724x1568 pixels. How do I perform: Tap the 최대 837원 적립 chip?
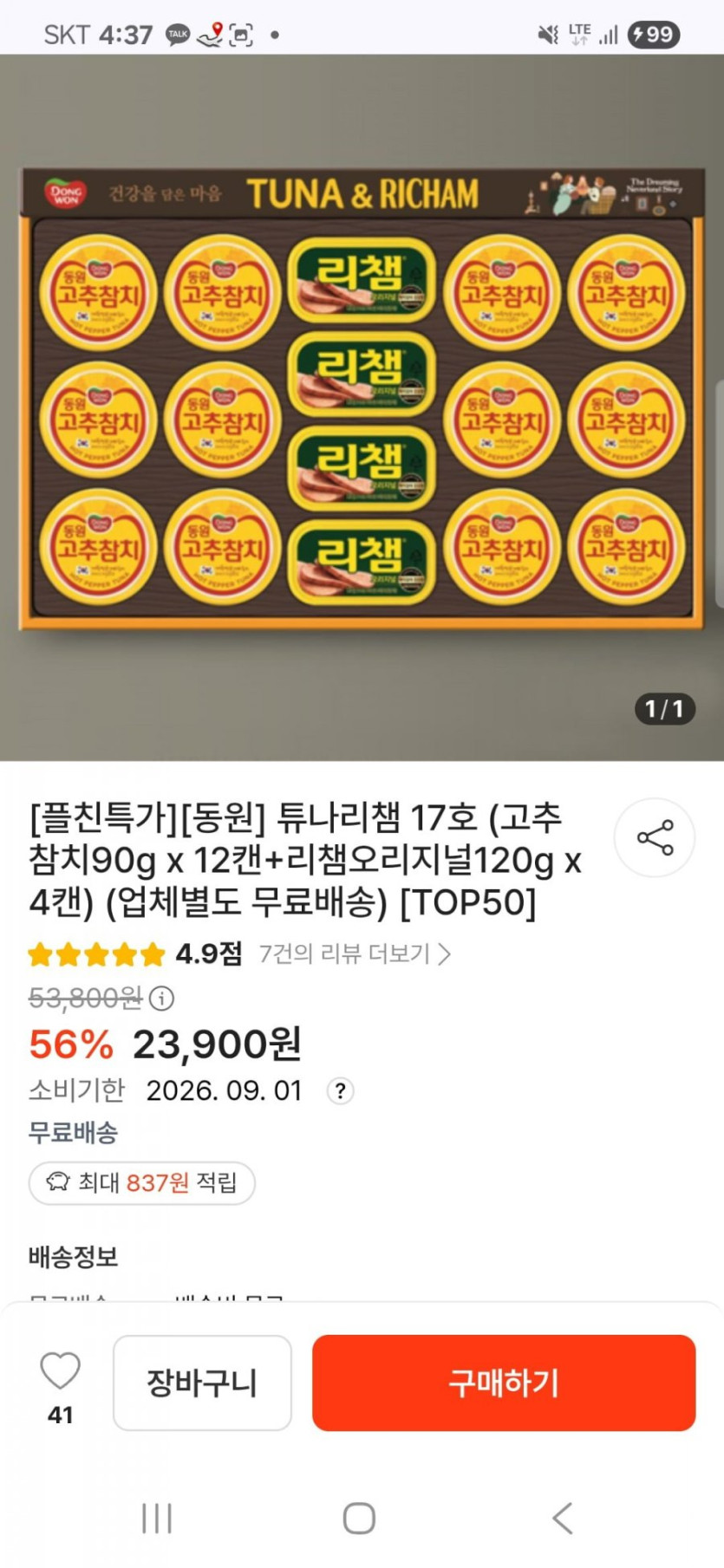point(142,1183)
